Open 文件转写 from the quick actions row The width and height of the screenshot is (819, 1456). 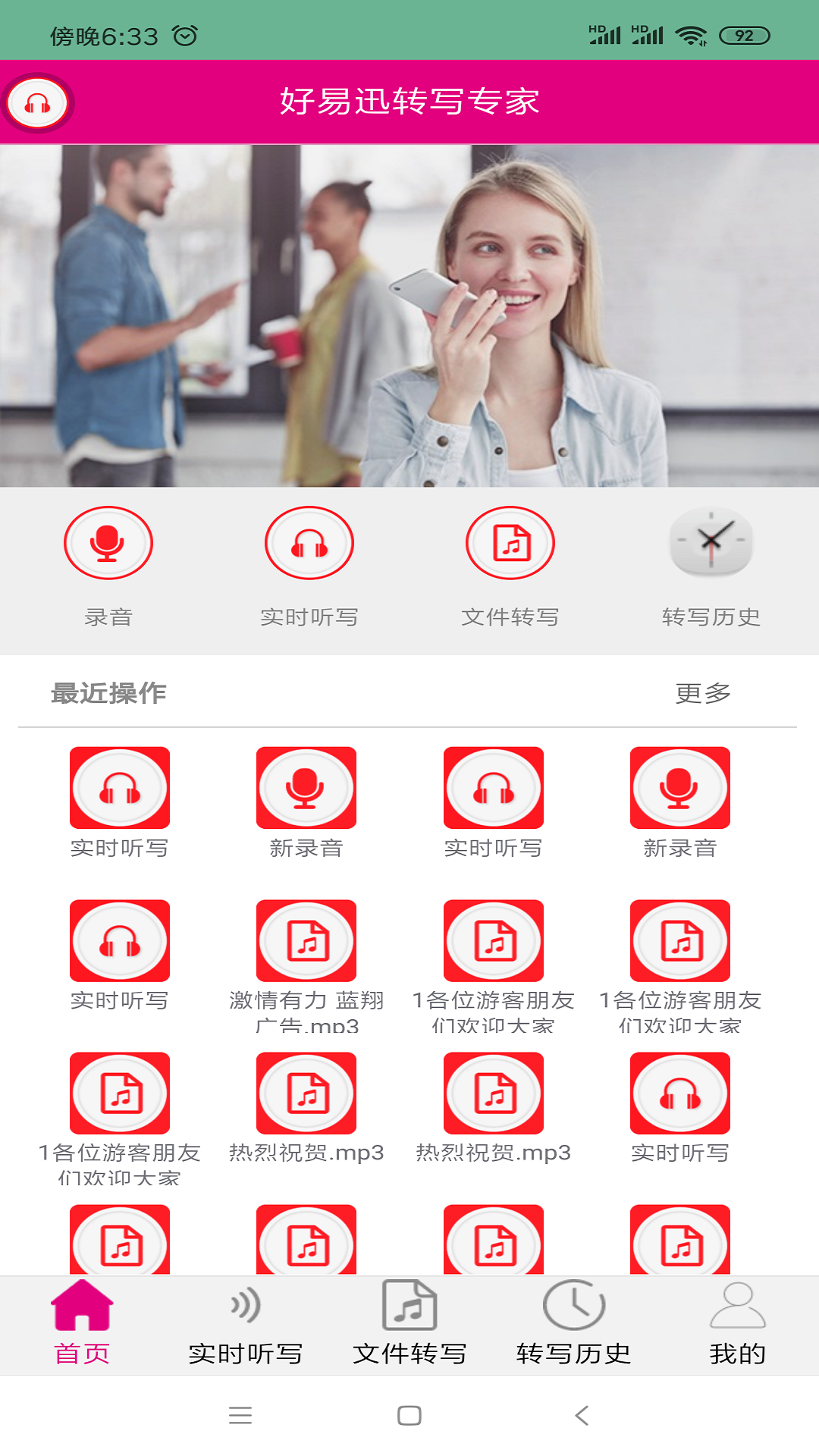[x=510, y=544]
